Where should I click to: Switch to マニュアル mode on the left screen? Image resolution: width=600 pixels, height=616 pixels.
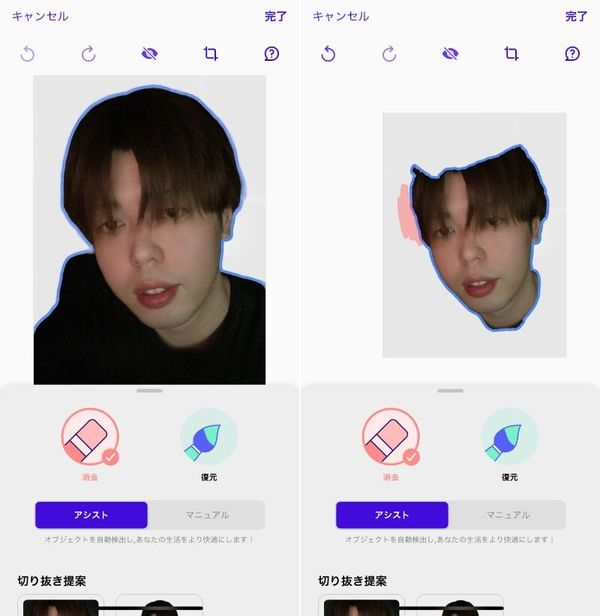click(207, 515)
